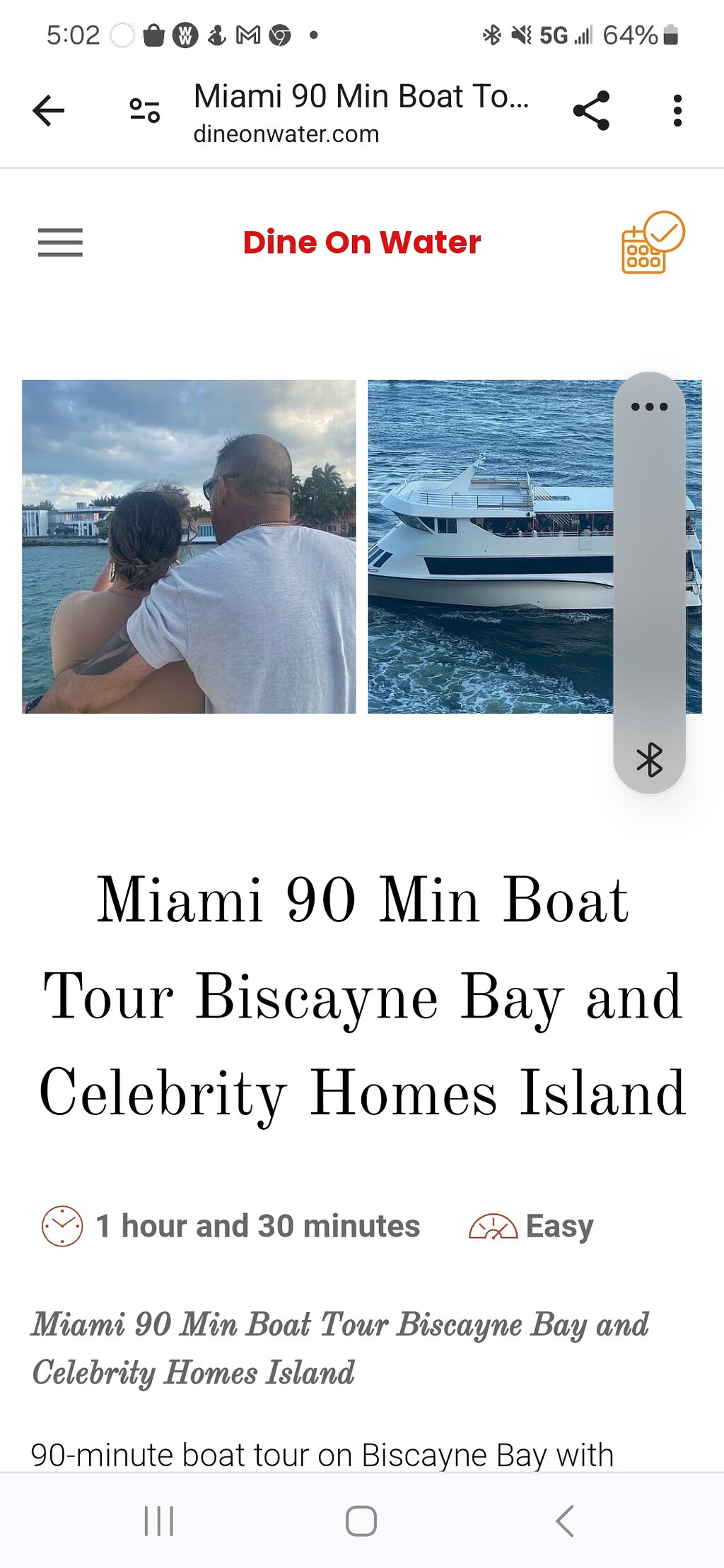724x1568 pixels.
Task: Tap Bluetooth icon on the floating panel
Action: coord(649,760)
